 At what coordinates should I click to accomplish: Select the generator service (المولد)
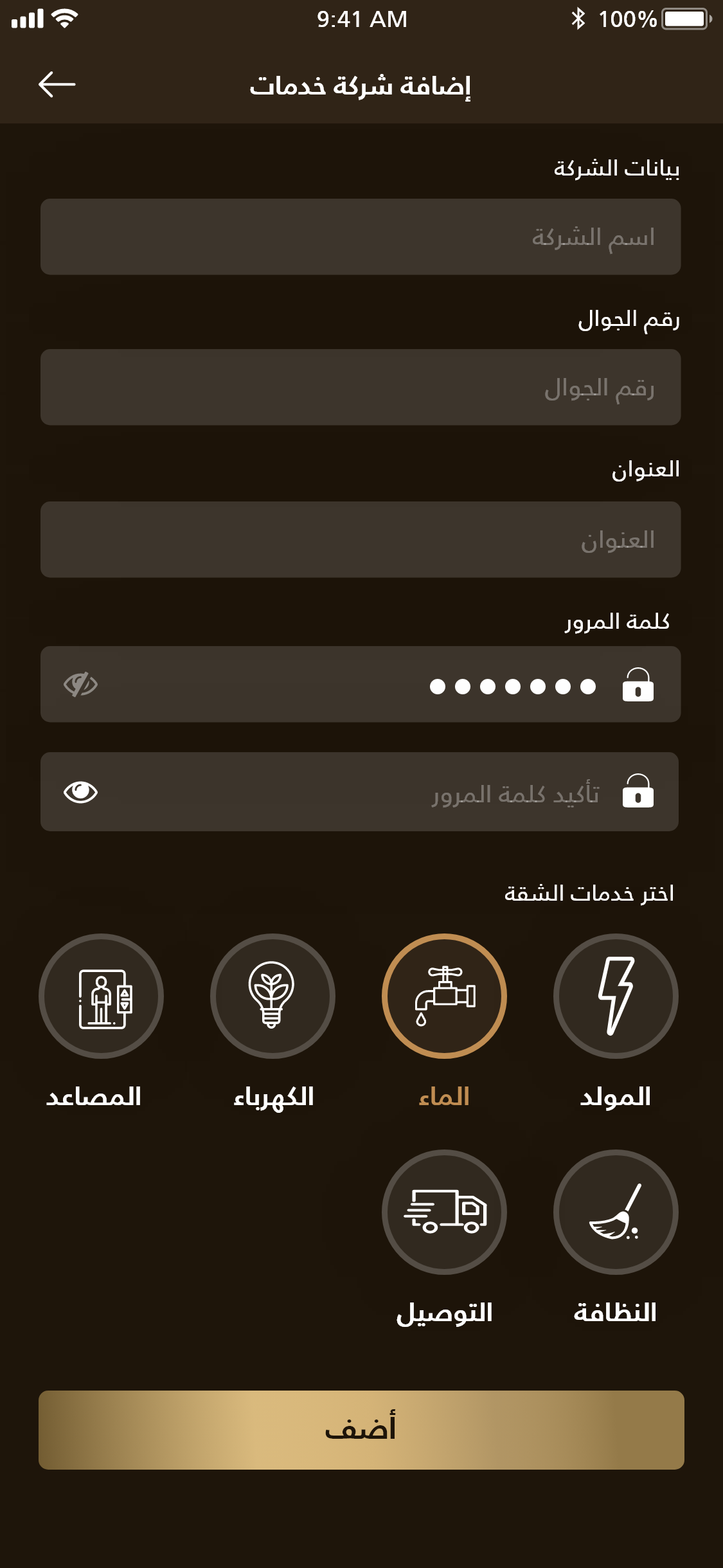click(616, 996)
